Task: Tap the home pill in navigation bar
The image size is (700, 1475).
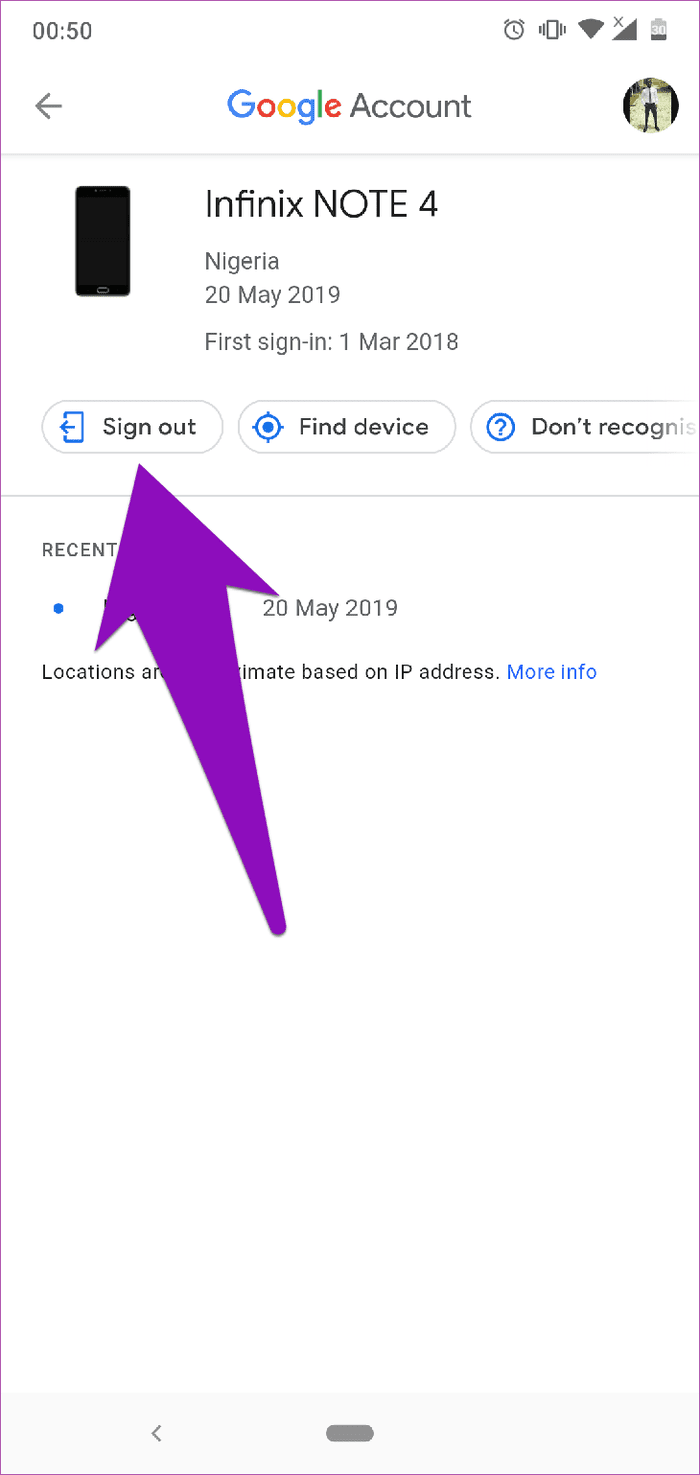Action: coord(350,1433)
